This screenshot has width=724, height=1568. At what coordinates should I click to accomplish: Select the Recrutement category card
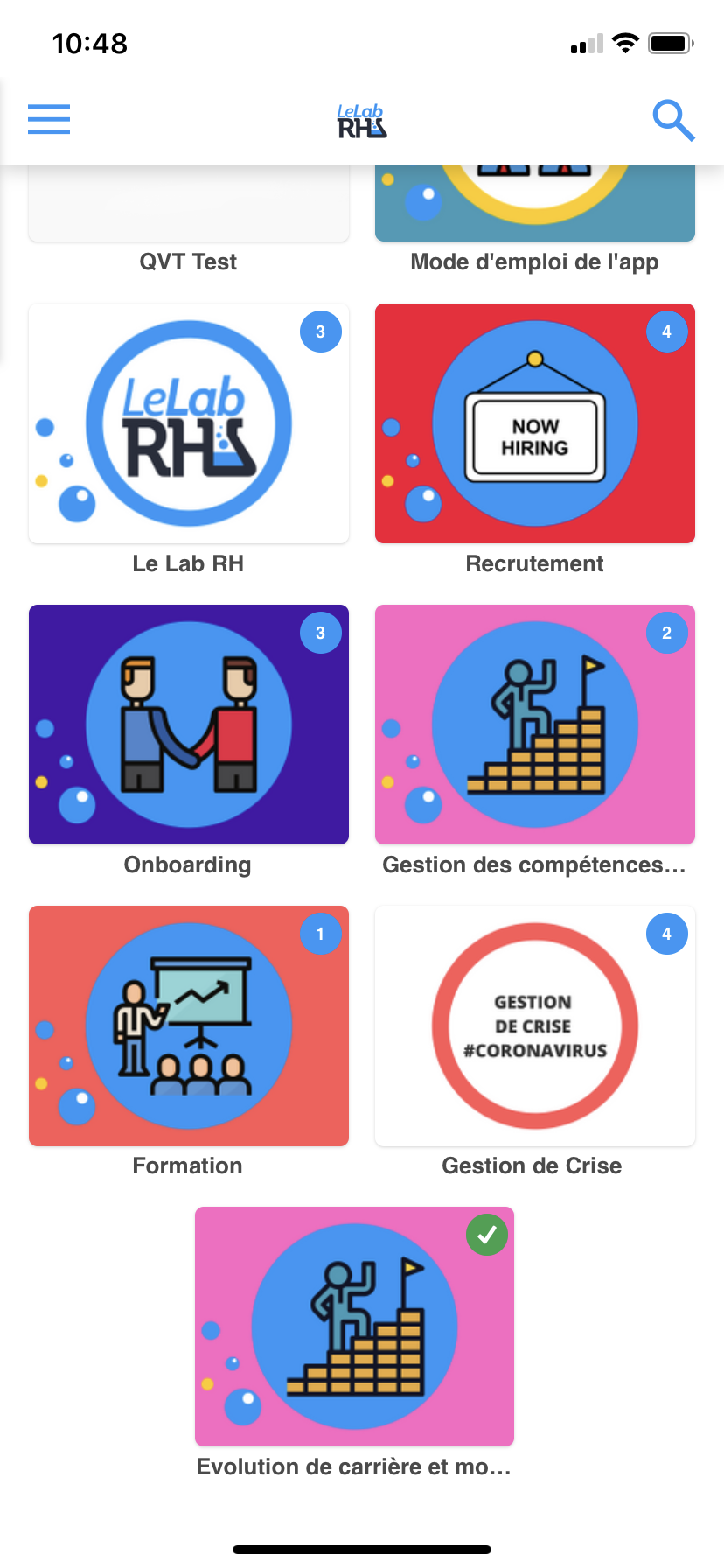[x=534, y=423]
